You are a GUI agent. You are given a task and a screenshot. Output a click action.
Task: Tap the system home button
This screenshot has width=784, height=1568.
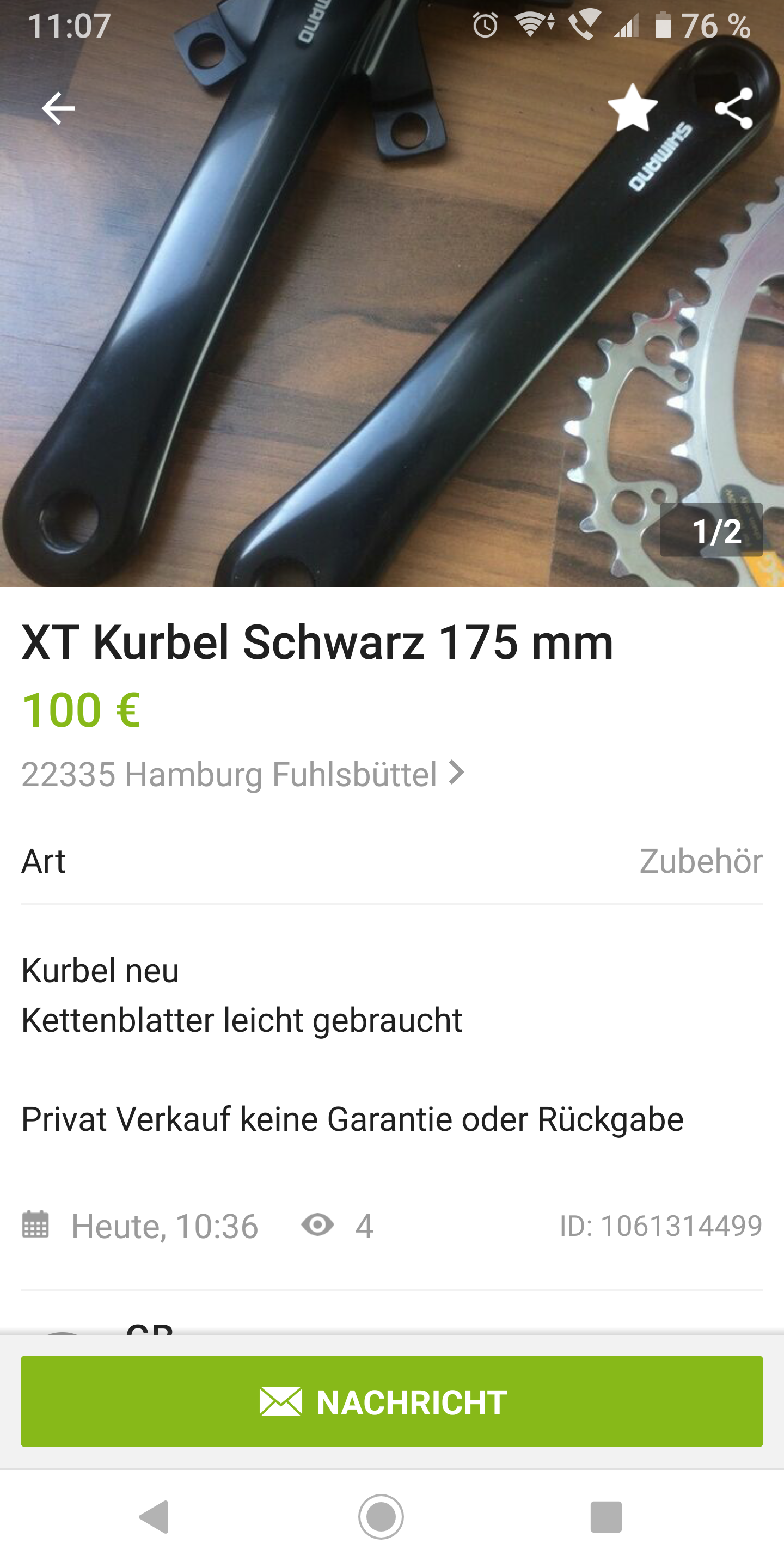tap(381, 1516)
